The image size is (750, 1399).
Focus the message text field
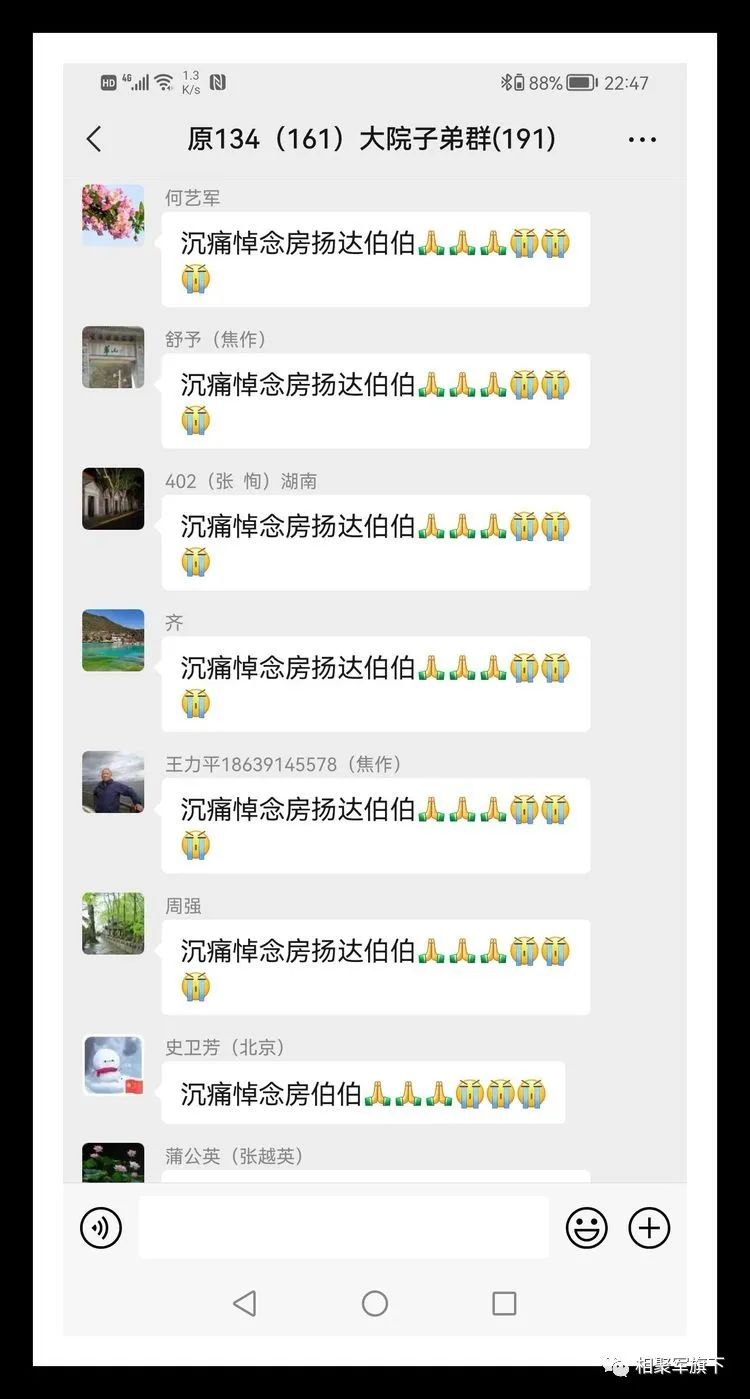point(343,1228)
